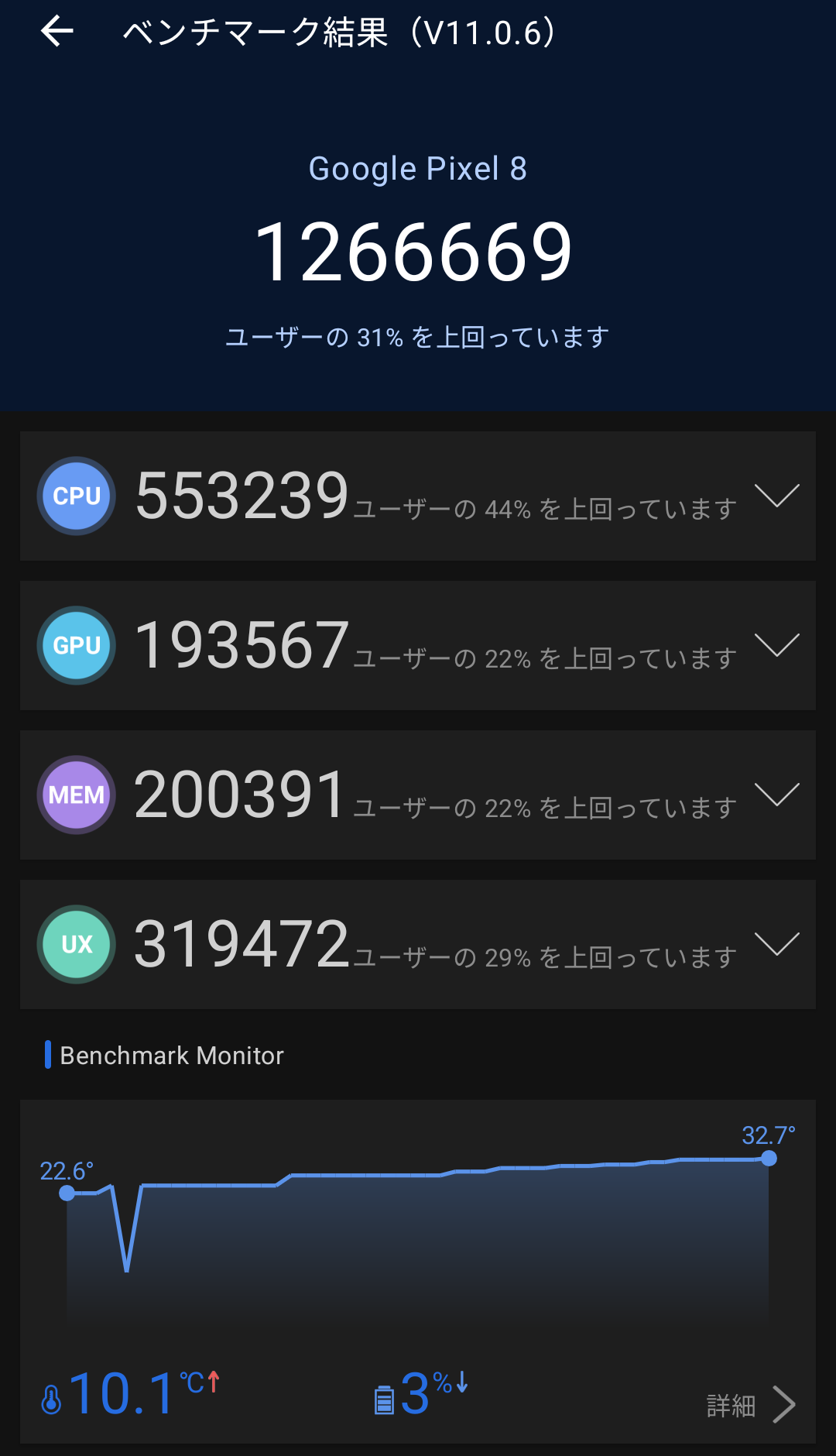Go back from benchmark results

(x=57, y=32)
